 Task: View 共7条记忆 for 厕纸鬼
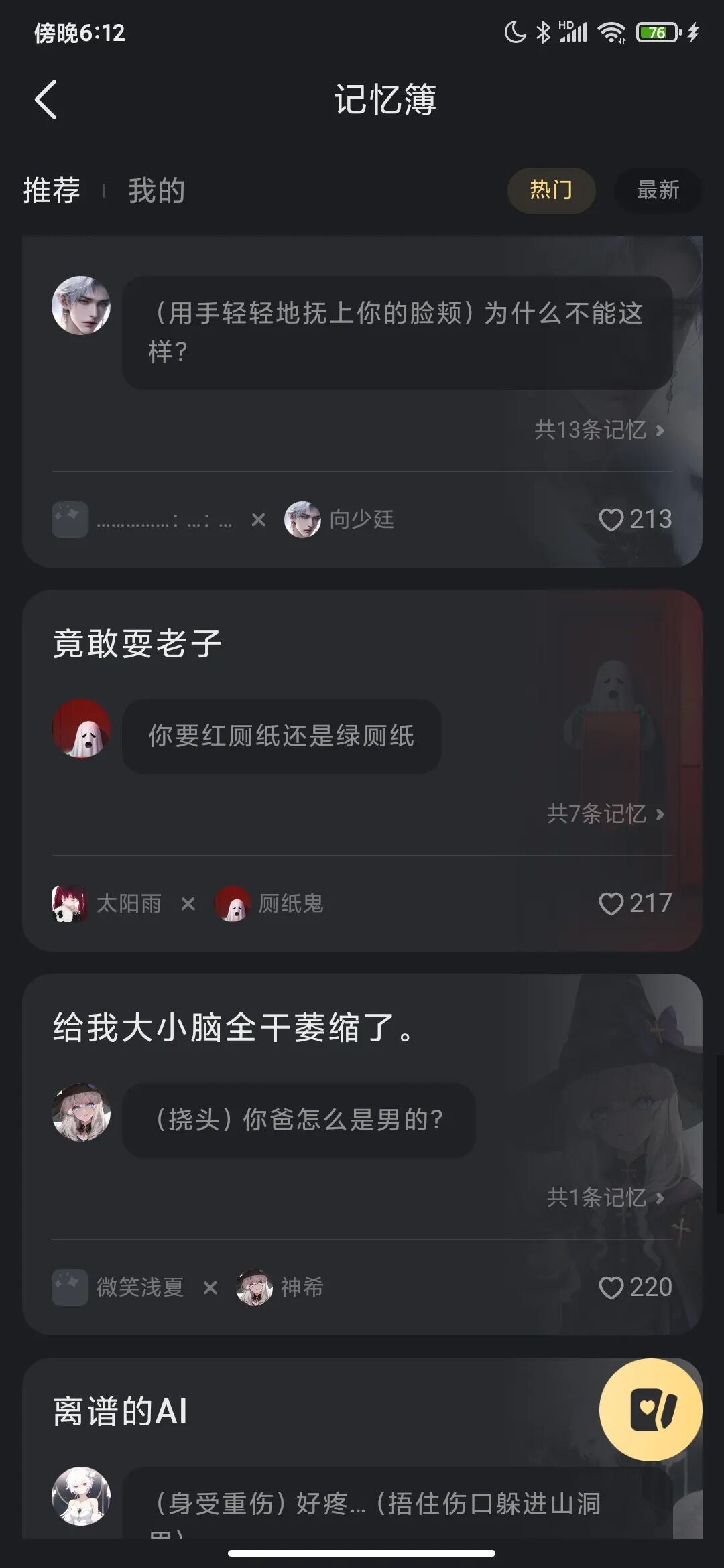pos(606,813)
